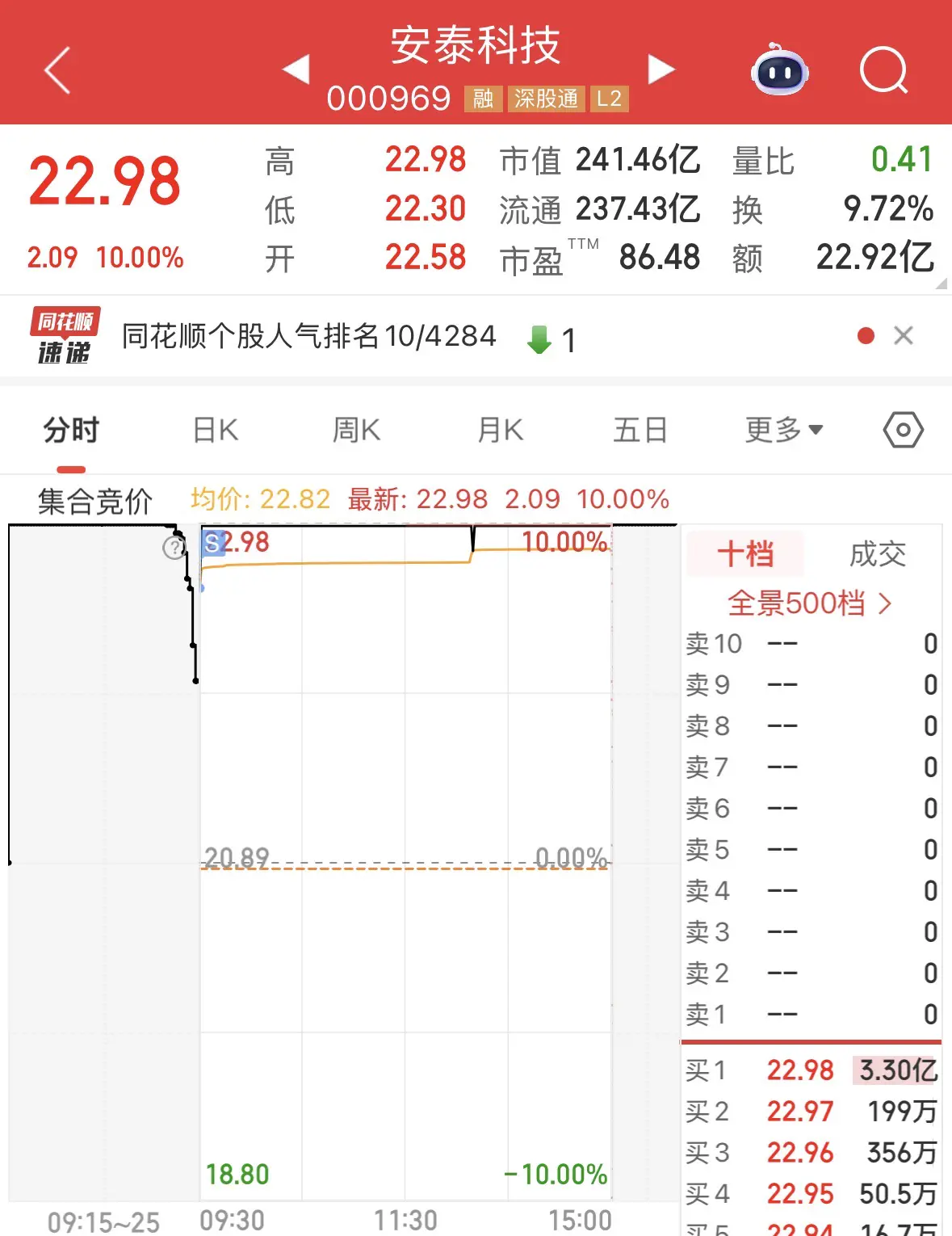Select the 分时 chart tab
Image resolution: width=952 pixels, height=1236 pixels.
(x=71, y=431)
